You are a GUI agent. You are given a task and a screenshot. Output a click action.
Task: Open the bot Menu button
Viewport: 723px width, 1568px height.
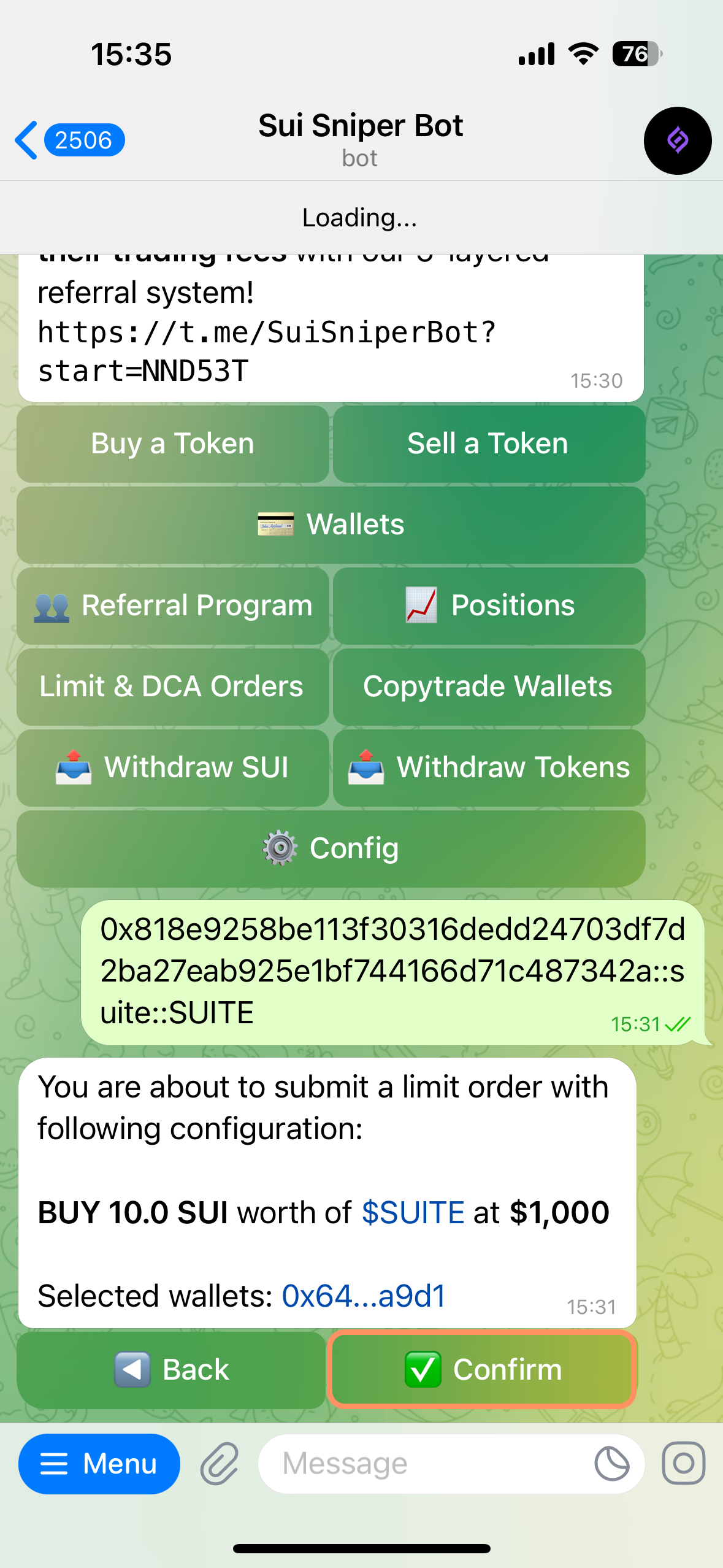tap(99, 1464)
